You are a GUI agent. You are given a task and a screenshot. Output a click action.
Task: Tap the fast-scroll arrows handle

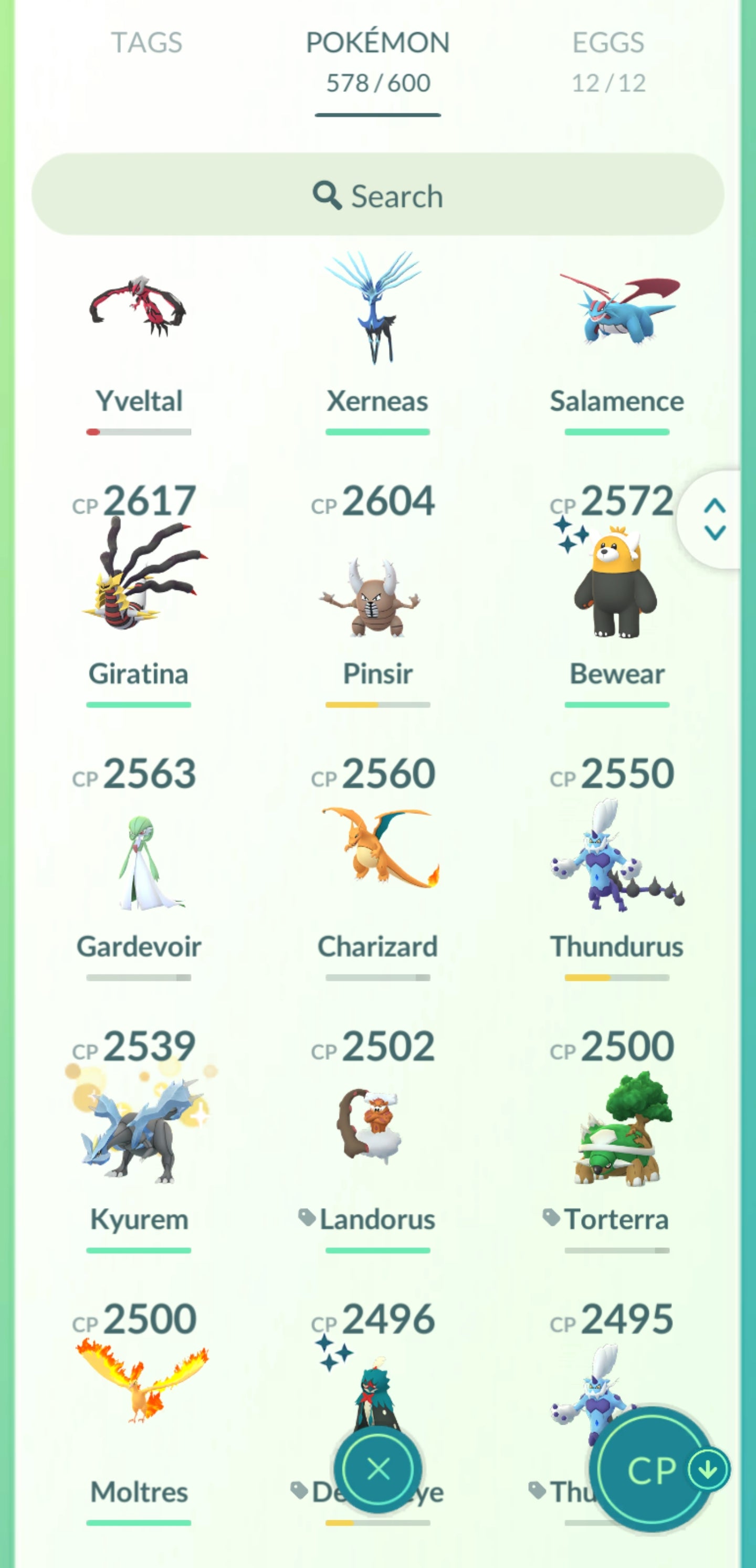coord(714,519)
